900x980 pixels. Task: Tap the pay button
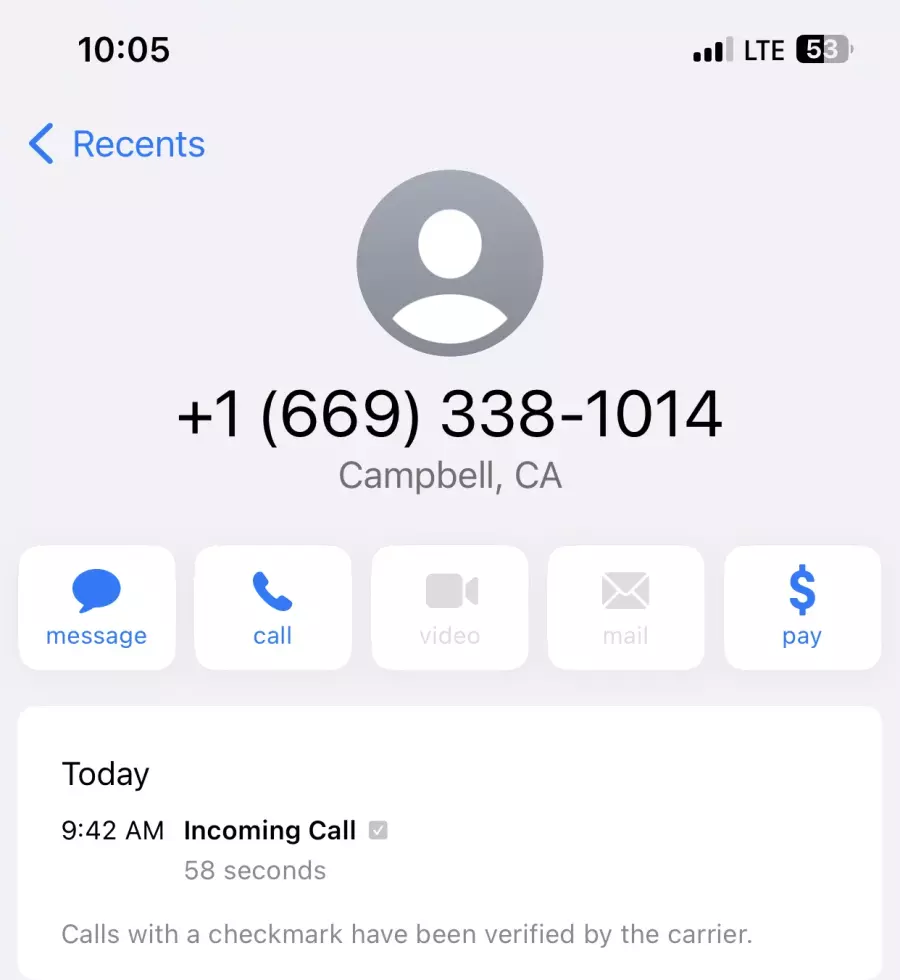pyautogui.click(x=802, y=607)
